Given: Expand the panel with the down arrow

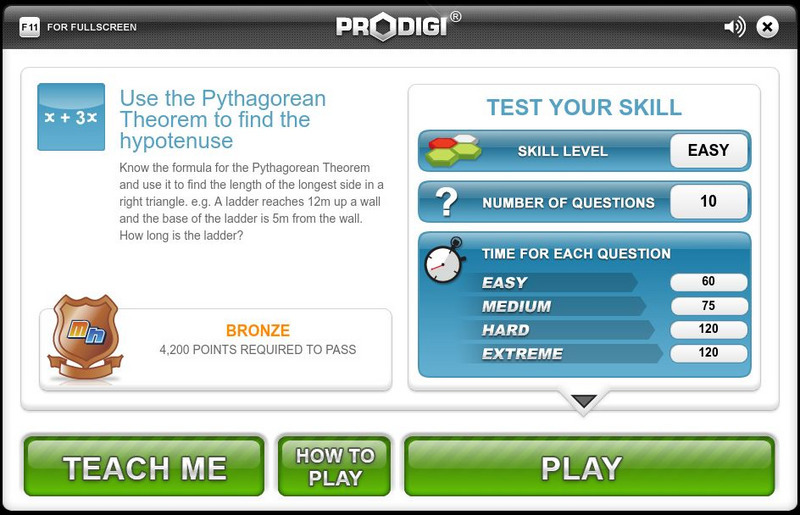Looking at the screenshot, I should (x=584, y=402).
